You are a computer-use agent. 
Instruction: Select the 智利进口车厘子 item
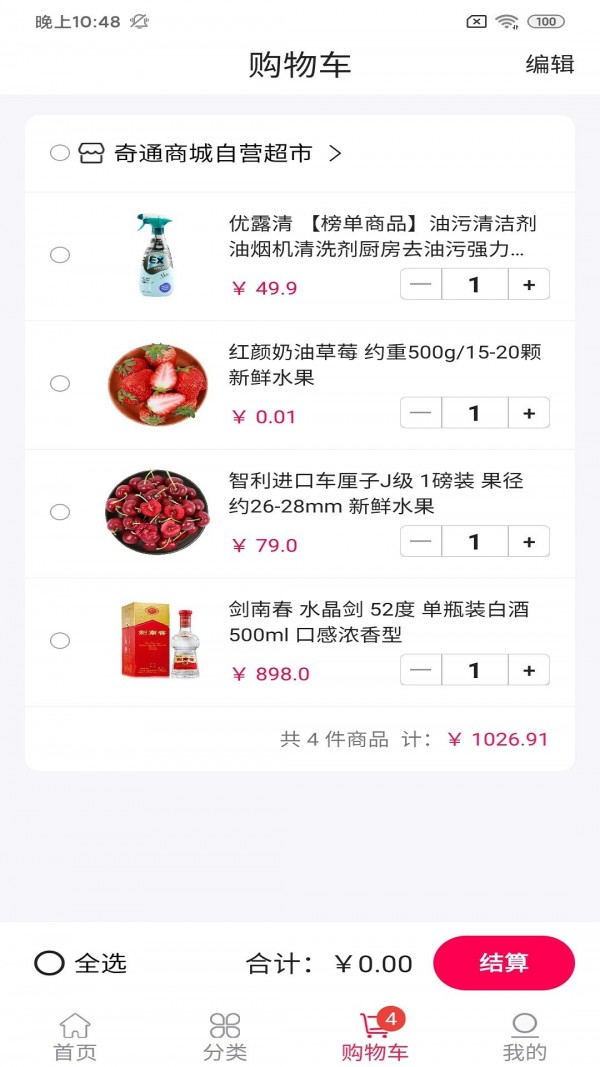click(x=60, y=512)
